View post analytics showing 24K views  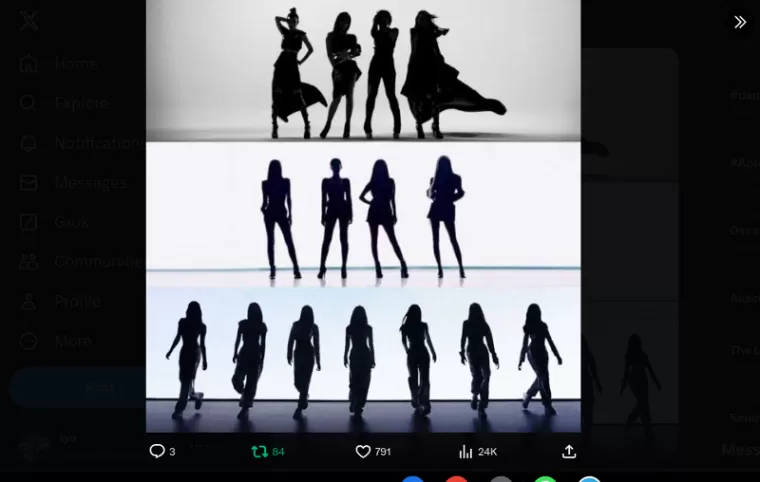[x=466, y=451]
